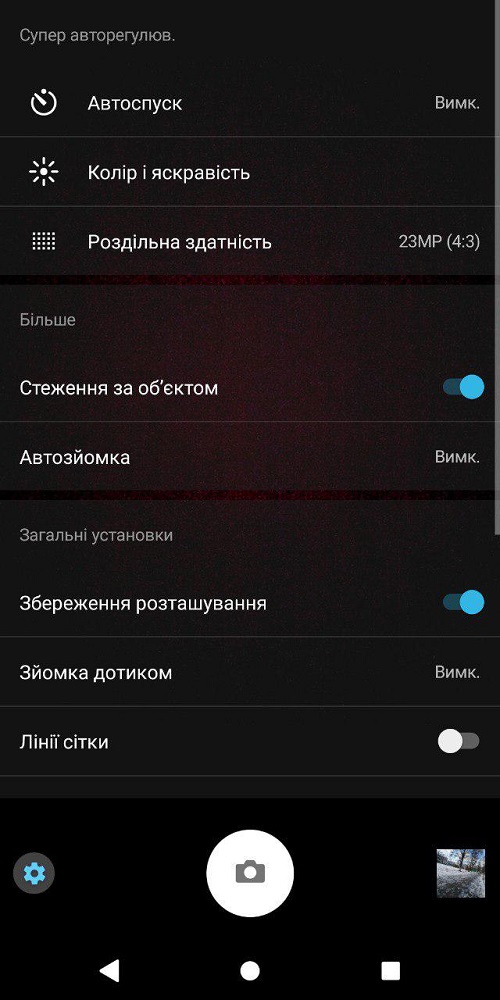Viewport: 500px width, 1000px height.
Task: Open the Автозйомка option
Action: 250,457
